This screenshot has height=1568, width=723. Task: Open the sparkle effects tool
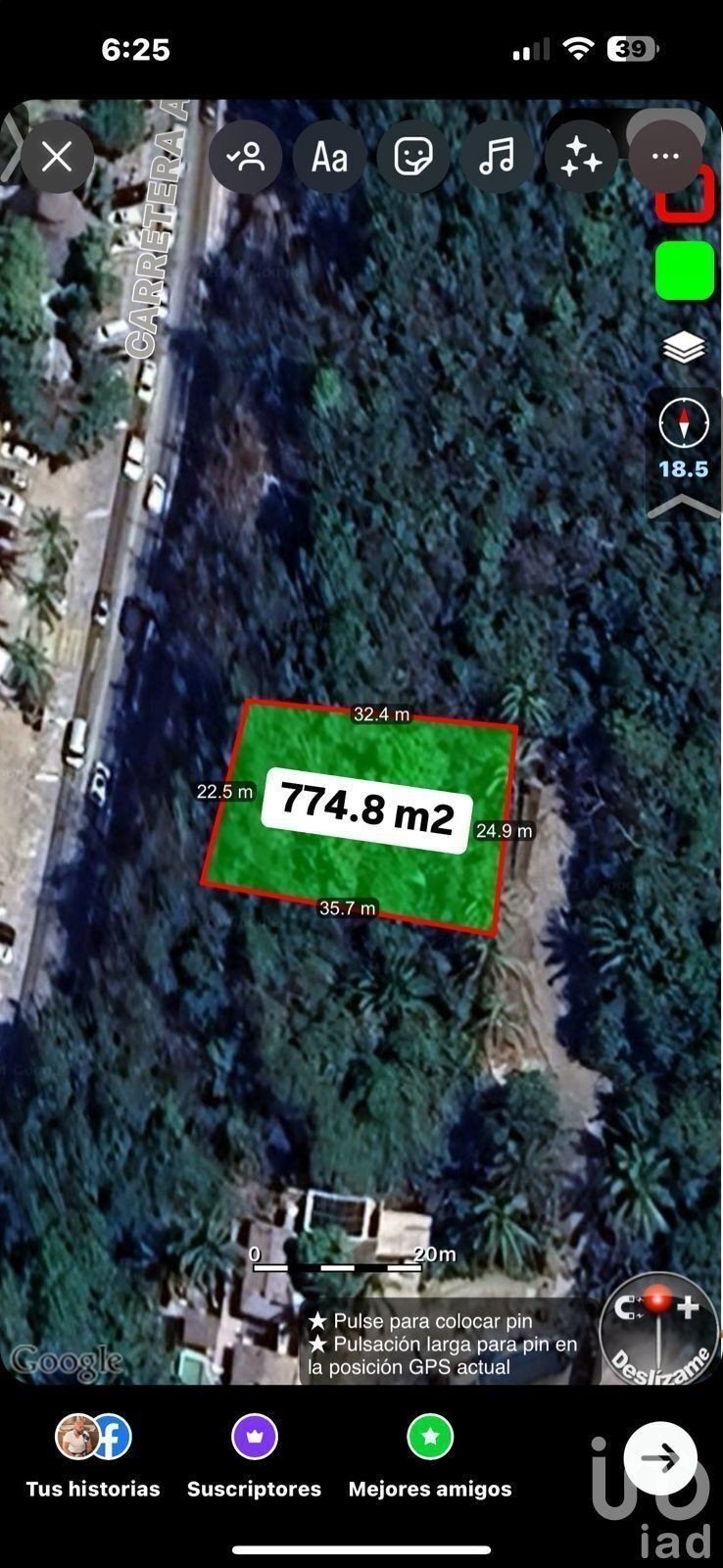[x=581, y=156]
